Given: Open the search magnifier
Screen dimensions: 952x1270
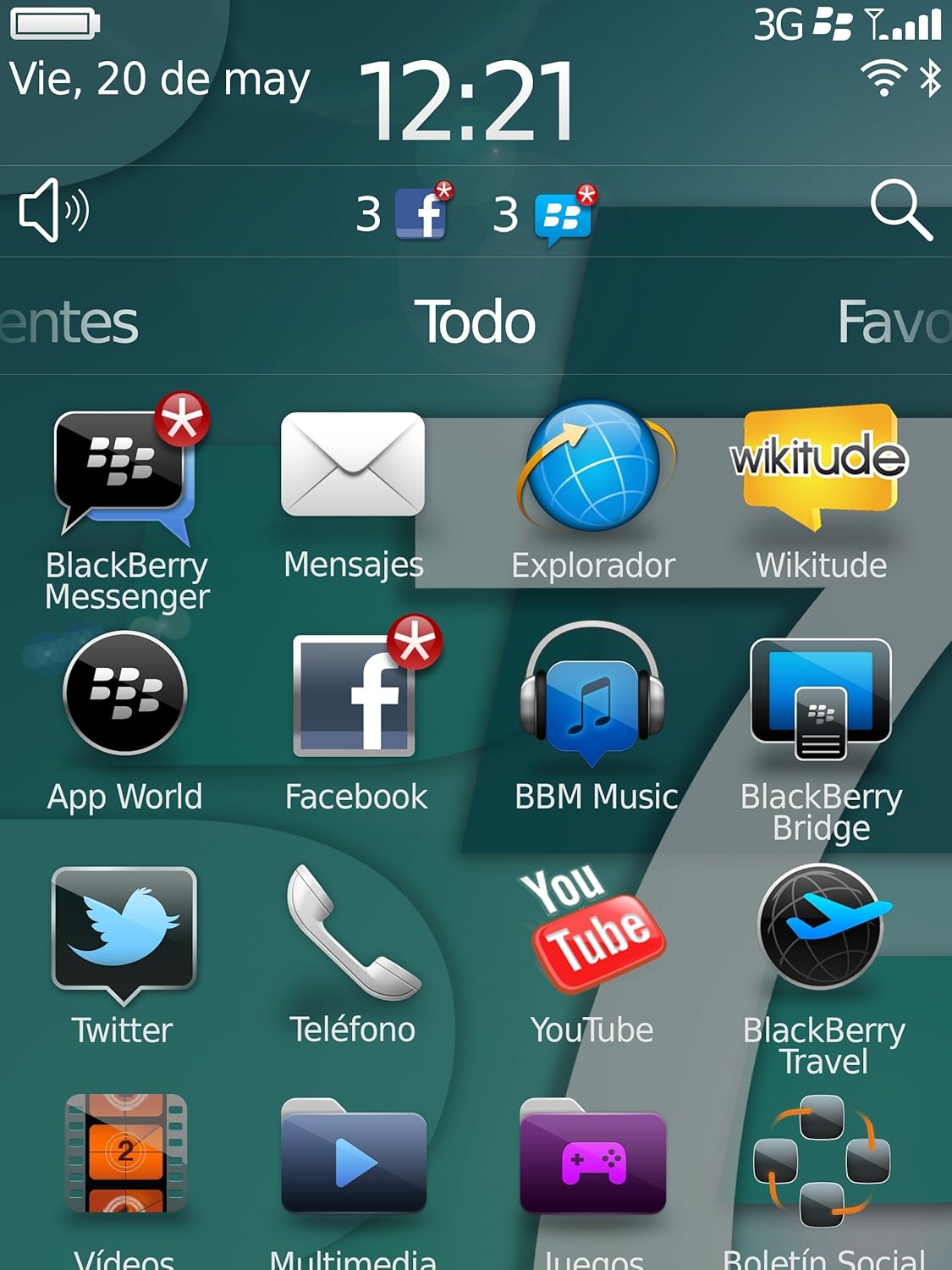Looking at the screenshot, I should pyautogui.click(x=900, y=209).
